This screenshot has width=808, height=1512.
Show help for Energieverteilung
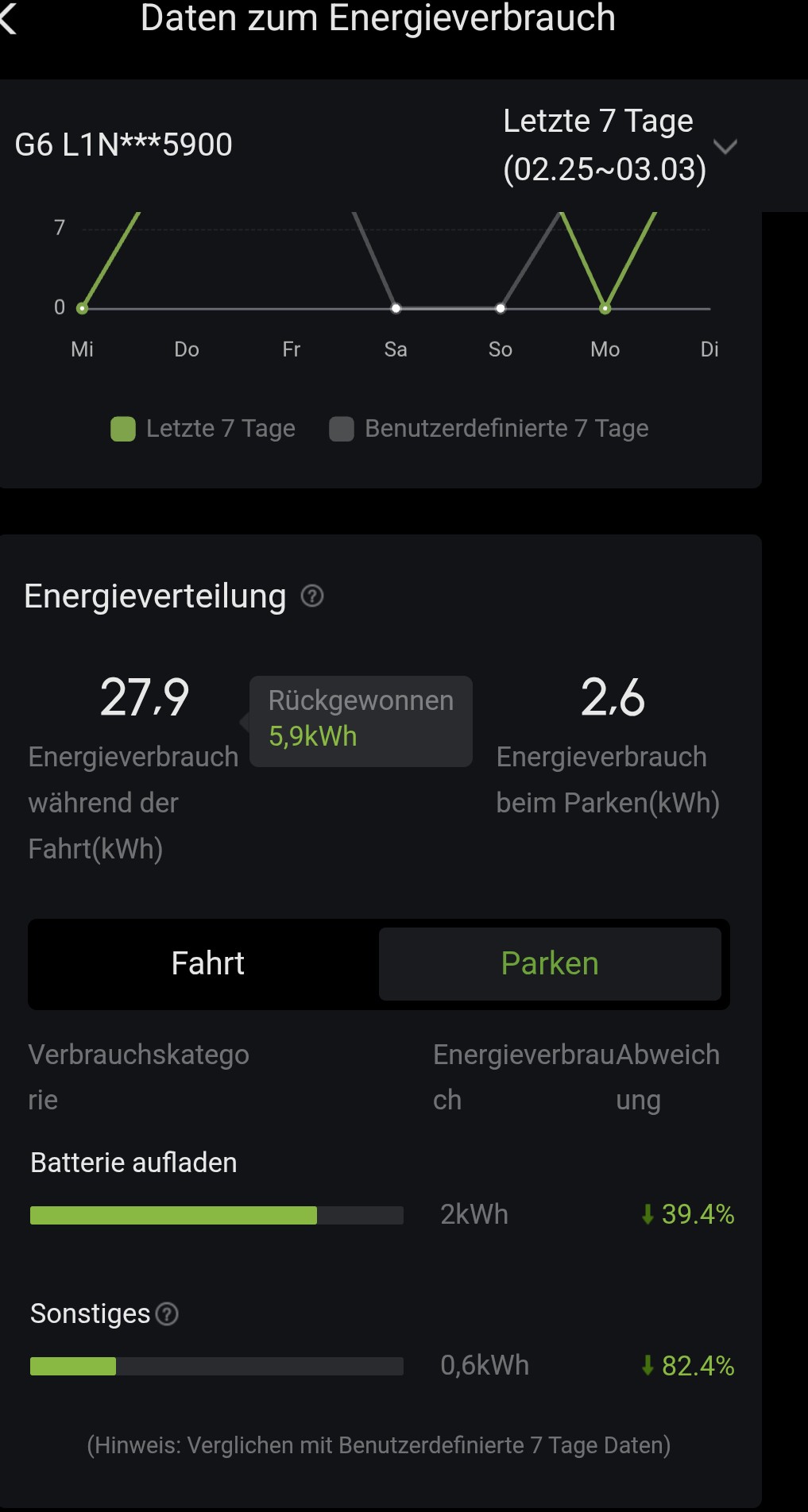click(312, 596)
